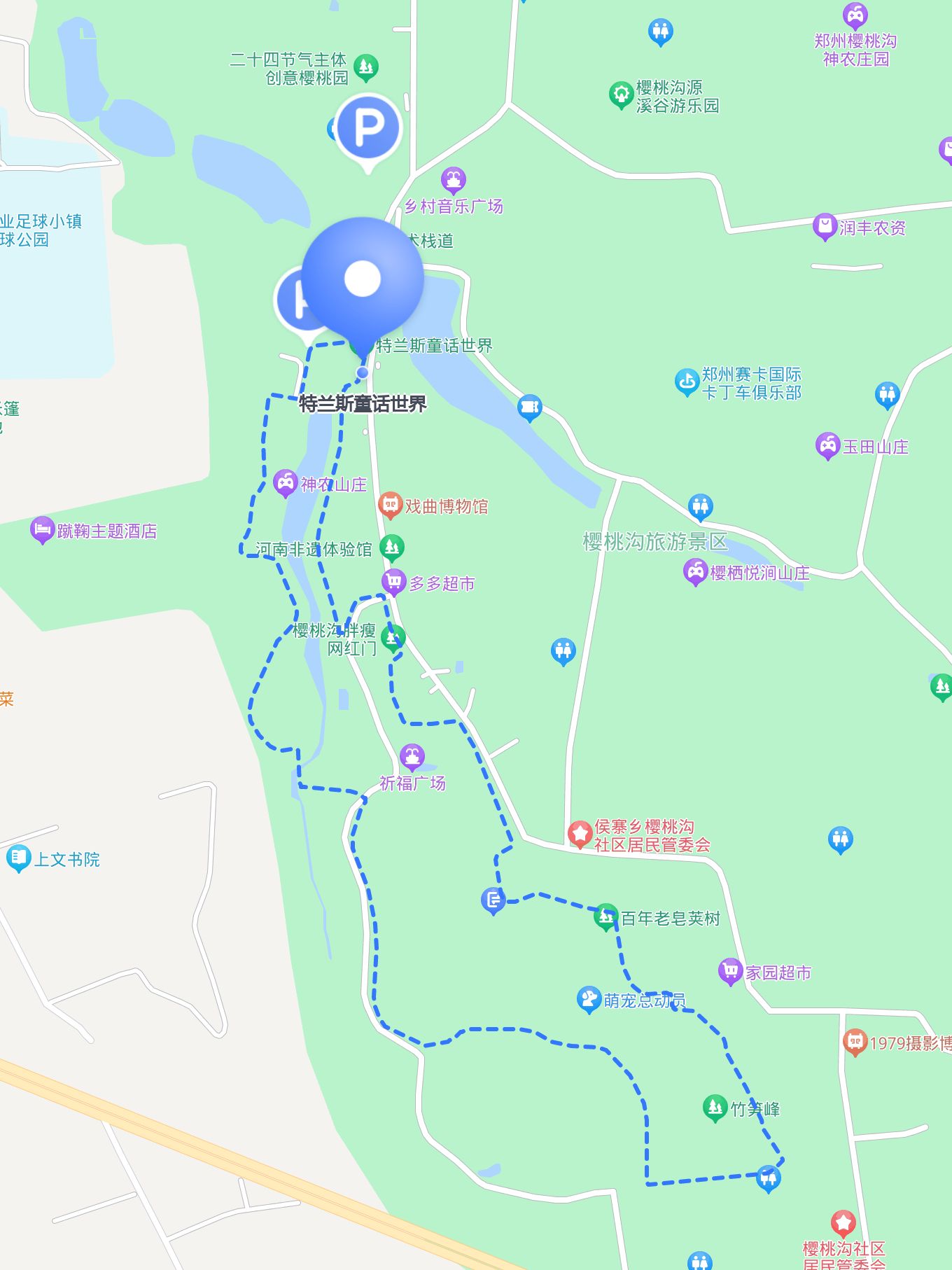The height and width of the screenshot is (1270, 952).
Task: Open 神农山庄 point of interest
Action: tap(285, 482)
